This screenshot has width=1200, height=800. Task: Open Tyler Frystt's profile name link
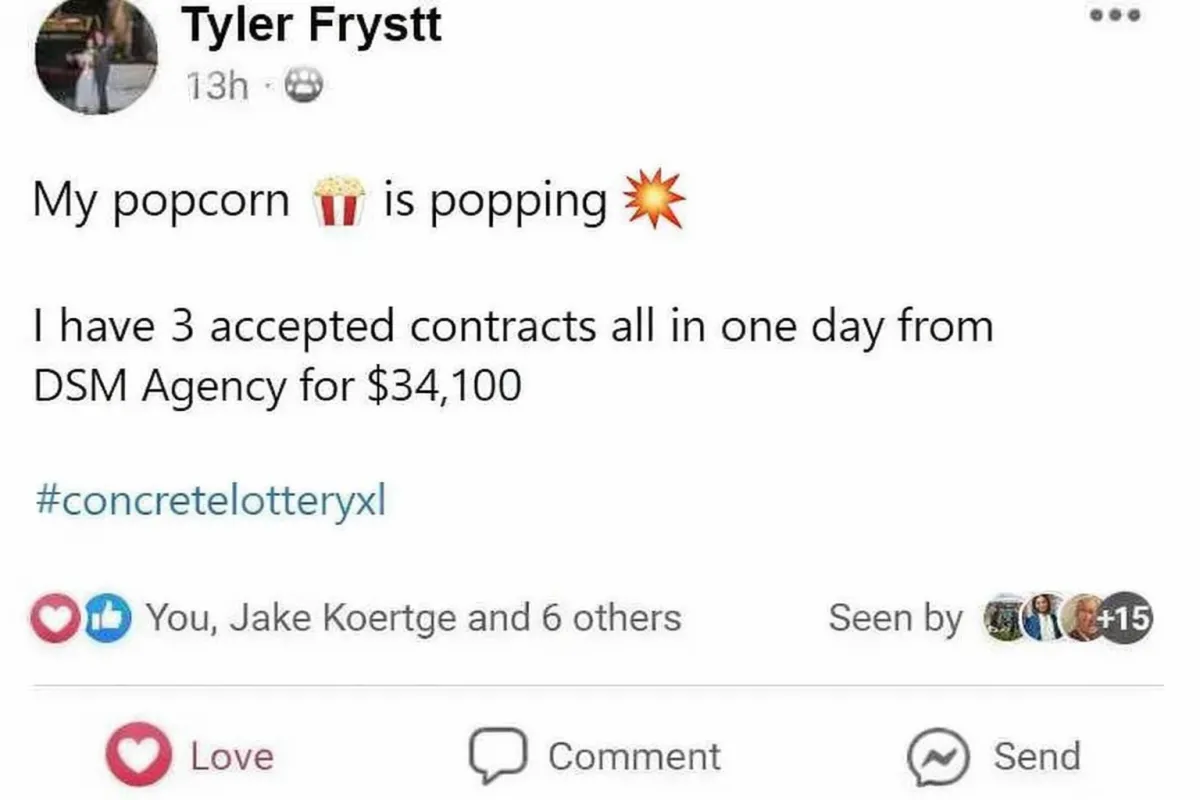pos(311,24)
